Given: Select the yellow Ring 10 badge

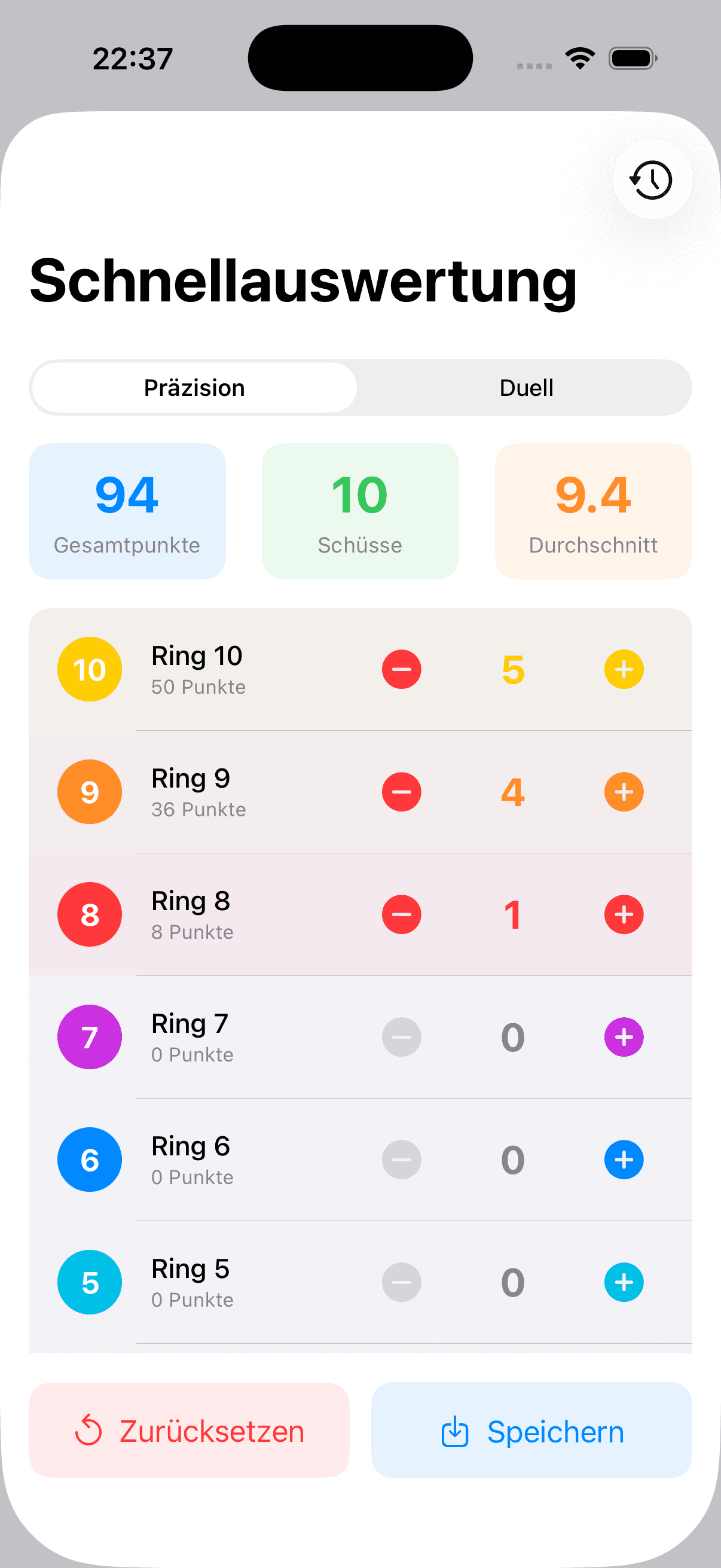Looking at the screenshot, I should [x=89, y=670].
